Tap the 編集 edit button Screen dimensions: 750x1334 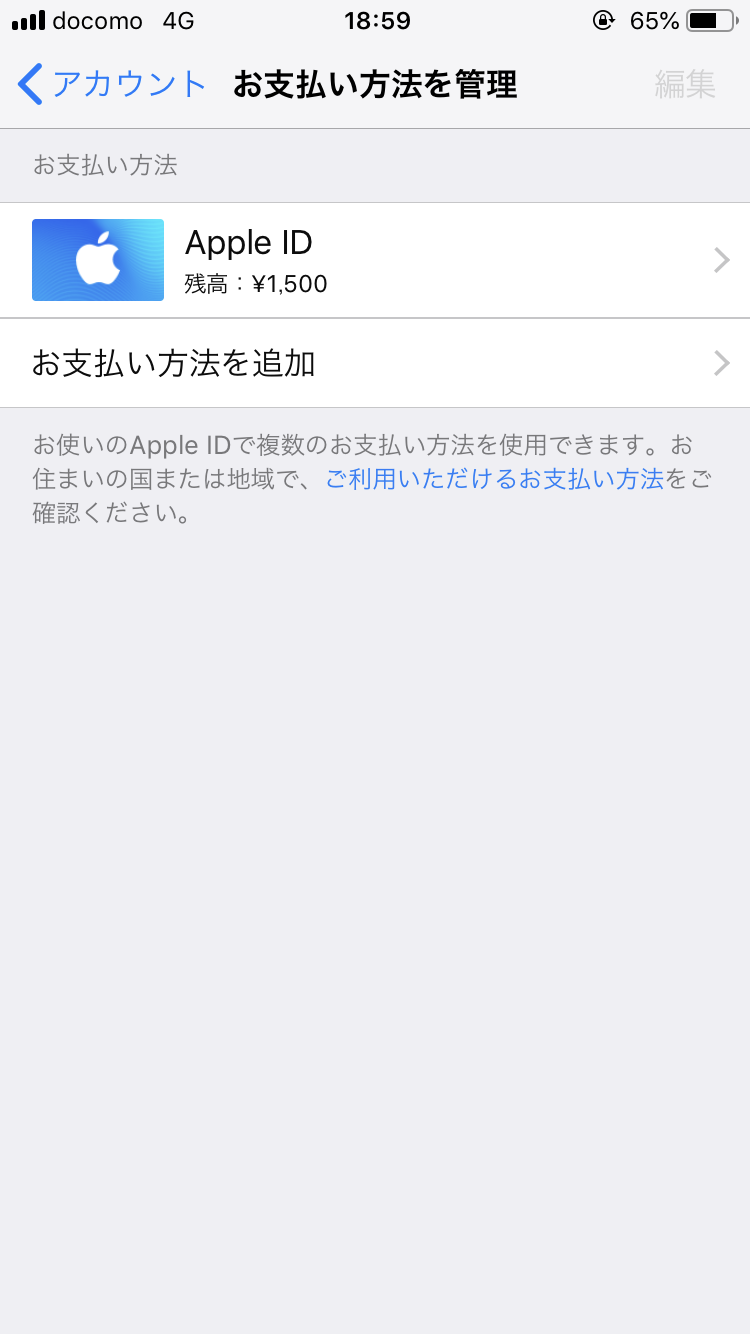pyautogui.click(x=685, y=85)
